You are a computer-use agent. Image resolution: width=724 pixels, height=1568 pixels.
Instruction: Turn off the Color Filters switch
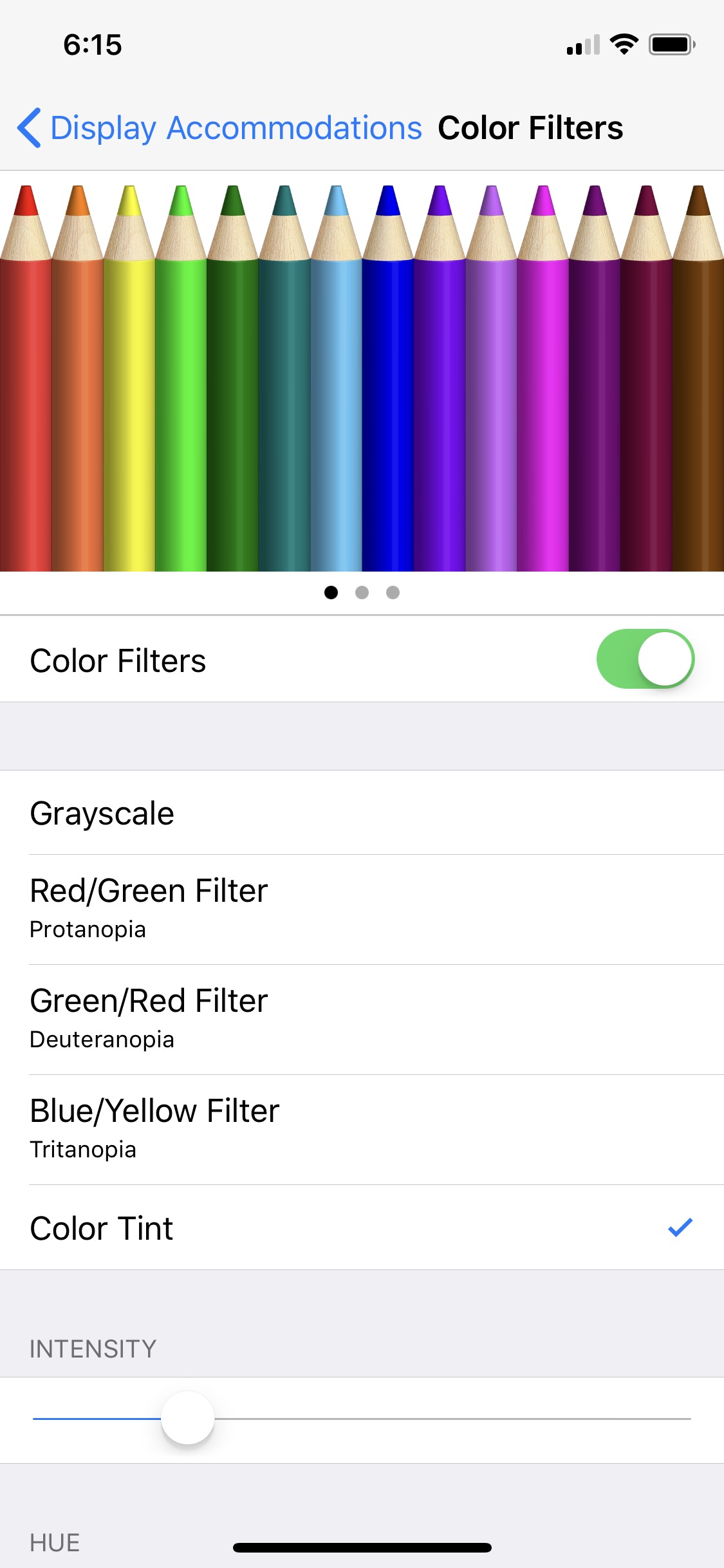(x=645, y=659)
